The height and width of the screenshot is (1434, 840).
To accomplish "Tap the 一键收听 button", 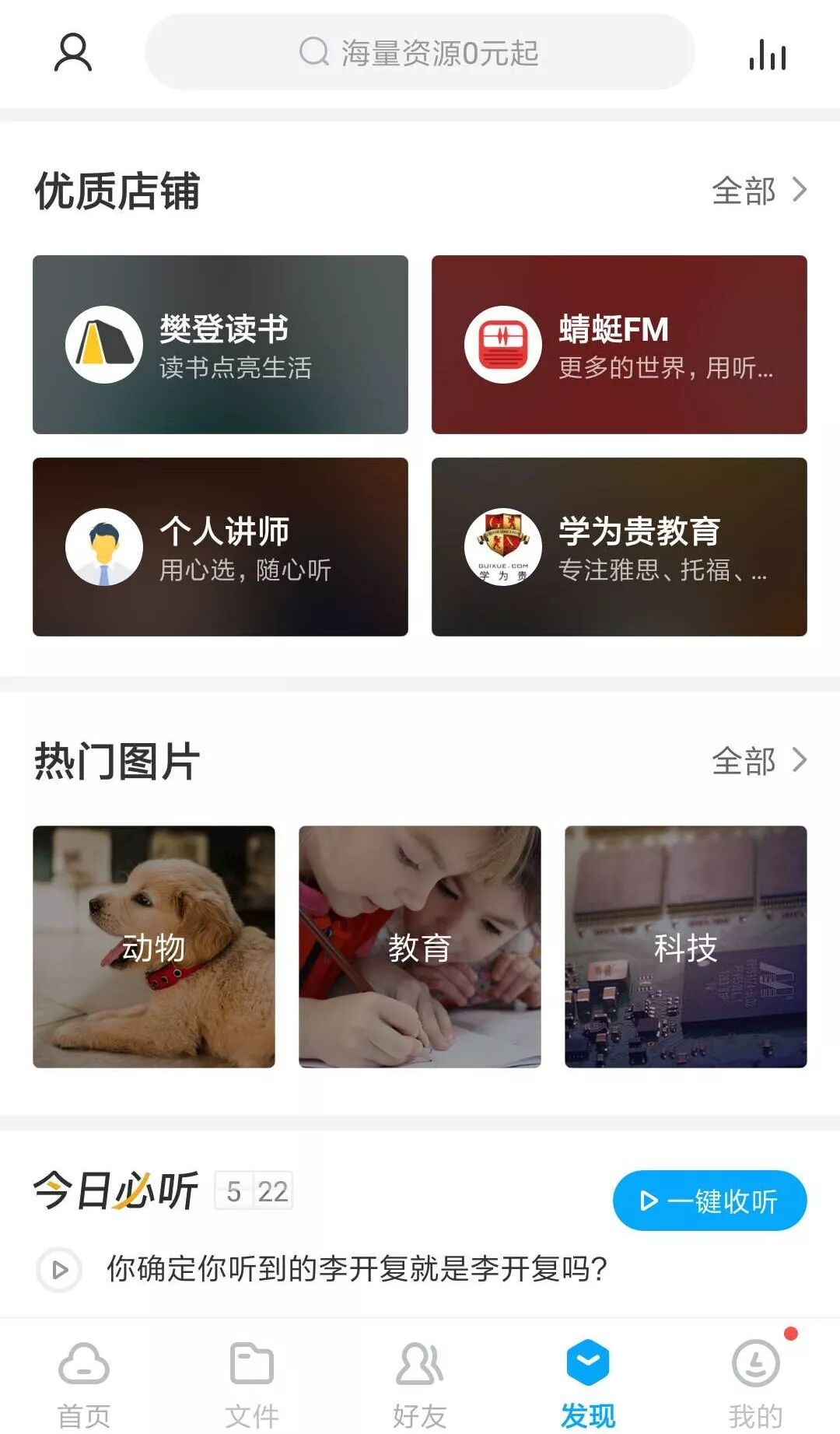I will click(x=709, y=1201).
